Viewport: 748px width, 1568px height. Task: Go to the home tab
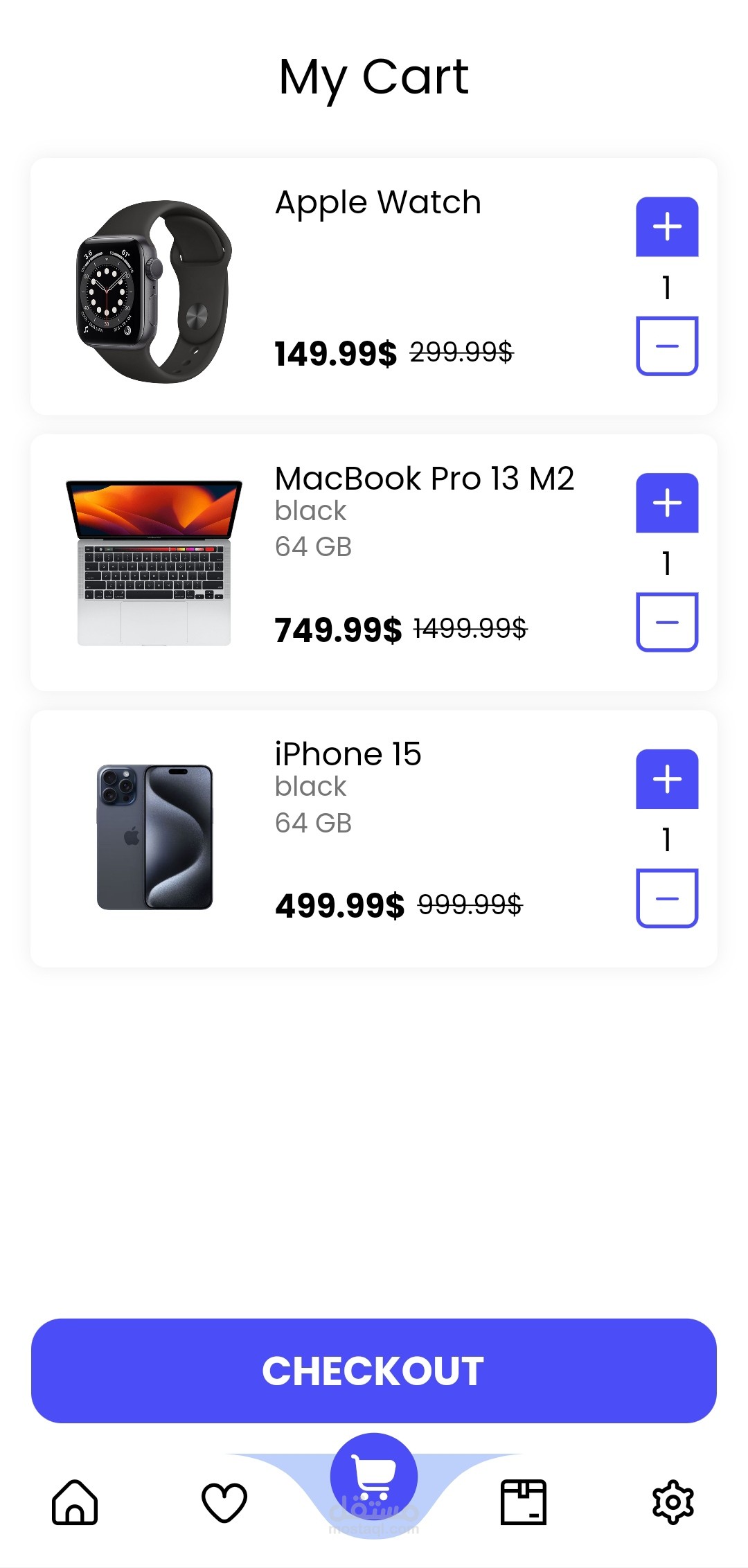75,1502
